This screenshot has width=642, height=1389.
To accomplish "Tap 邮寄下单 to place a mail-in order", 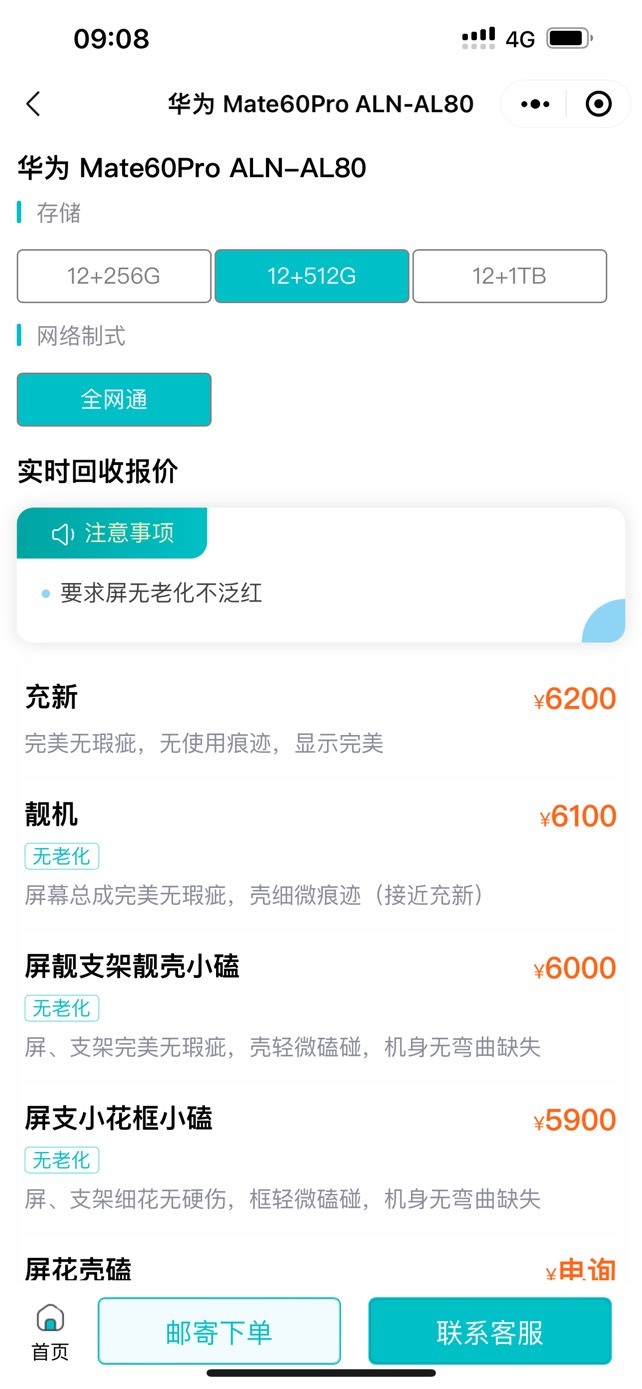I will click(x=219, y=1332).
